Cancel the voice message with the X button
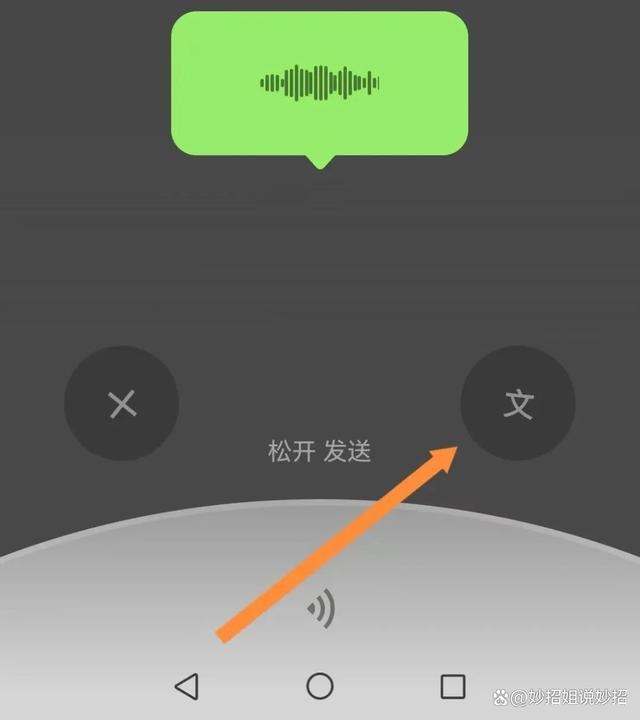The width and height of the screenshot is (640, 720). (x=122, y=404)
